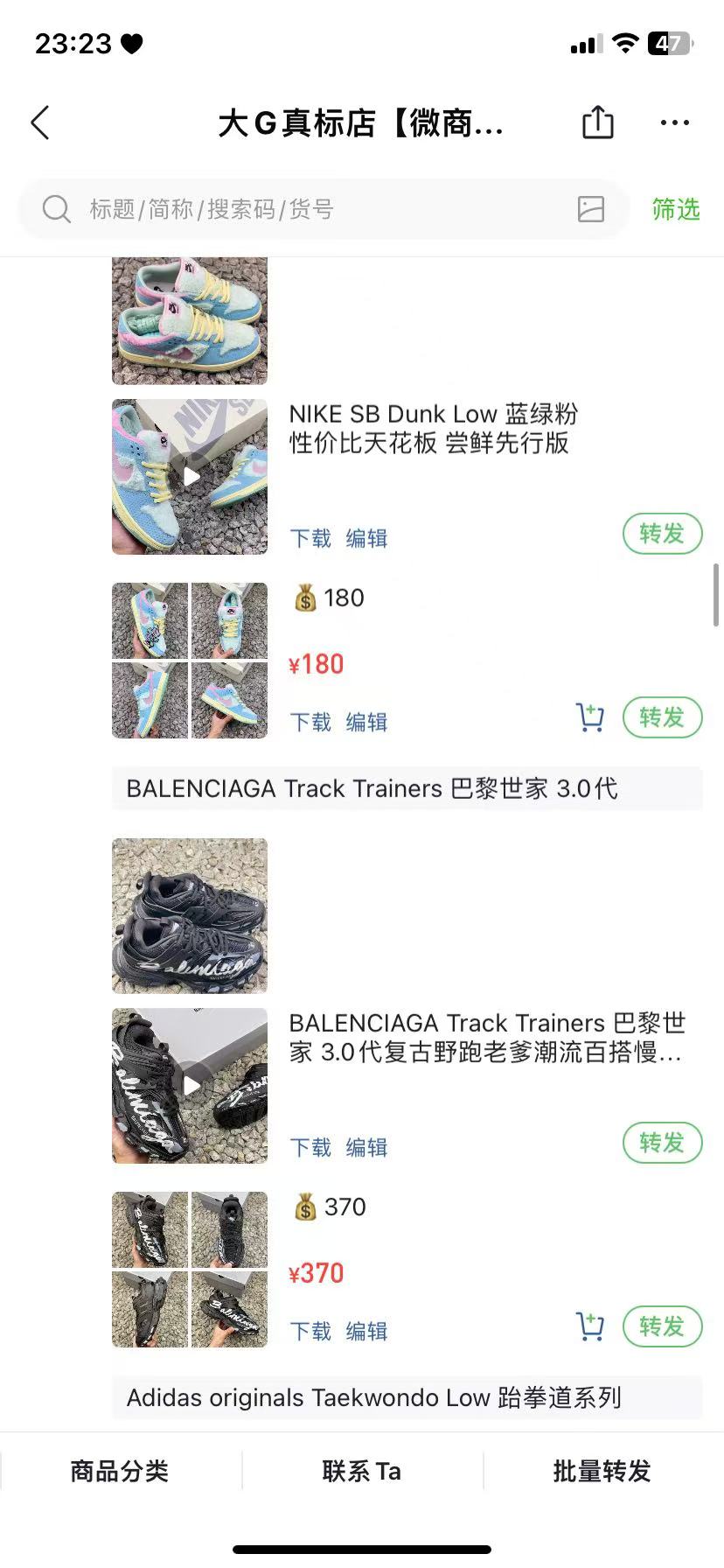Edit the ¥370 priced post
724x1568 pixels.
point(366,1331)
